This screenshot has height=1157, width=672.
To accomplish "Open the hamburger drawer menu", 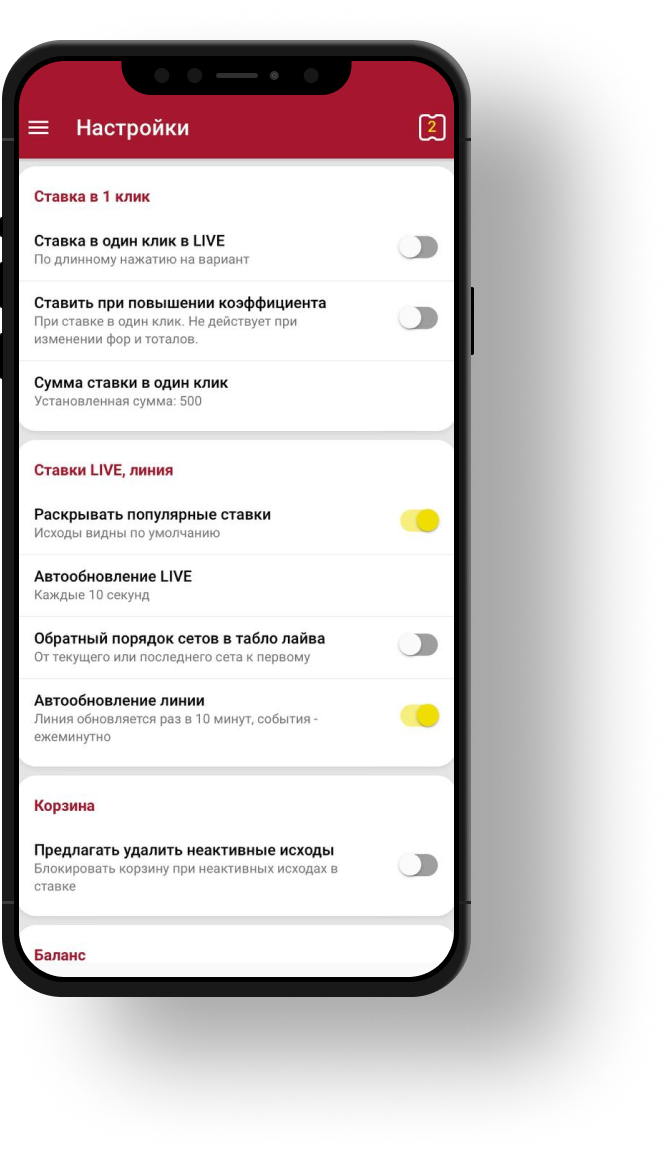I will [38, 128].
